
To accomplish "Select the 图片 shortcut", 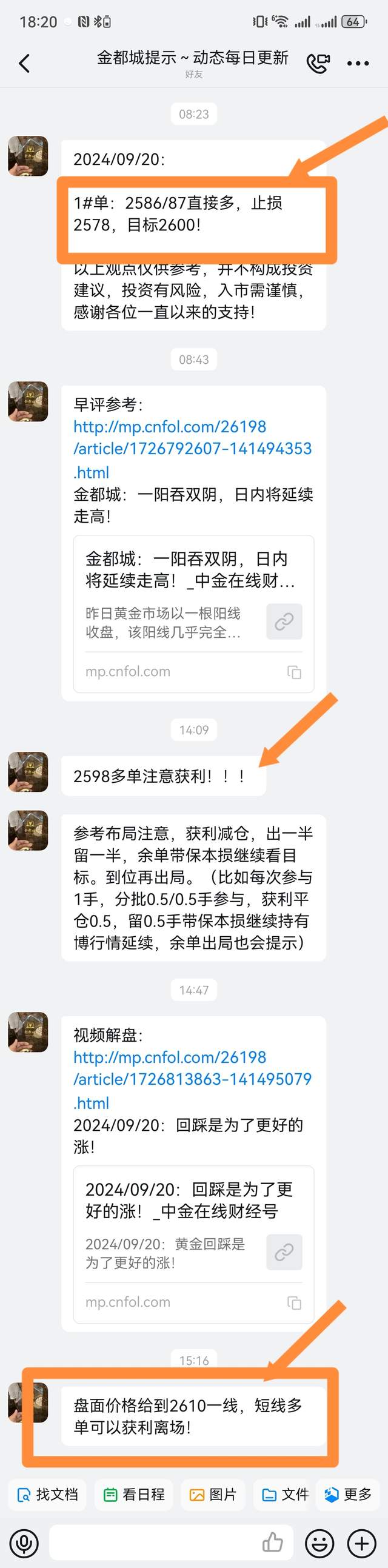I will (213, 1495).
